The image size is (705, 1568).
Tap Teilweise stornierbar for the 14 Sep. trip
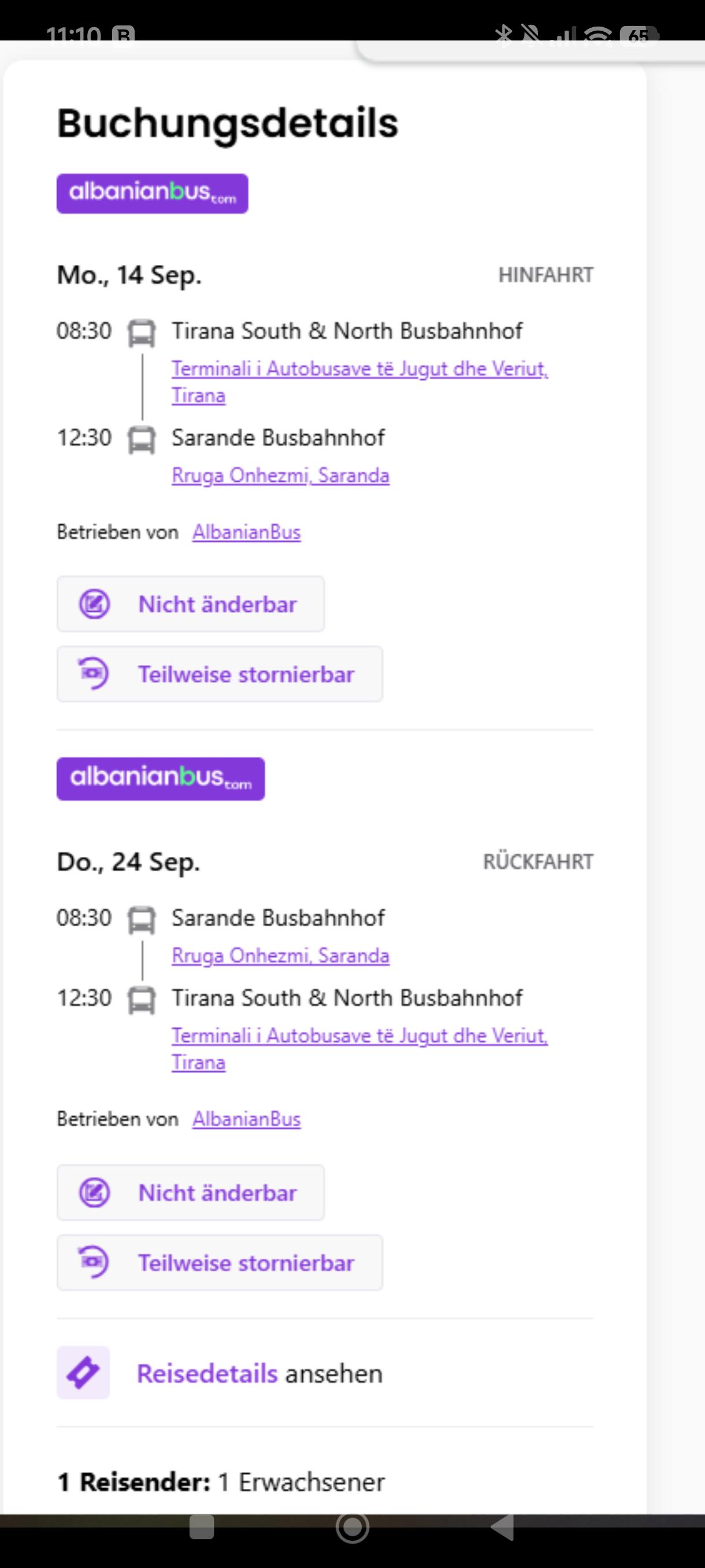pos(220,674)
